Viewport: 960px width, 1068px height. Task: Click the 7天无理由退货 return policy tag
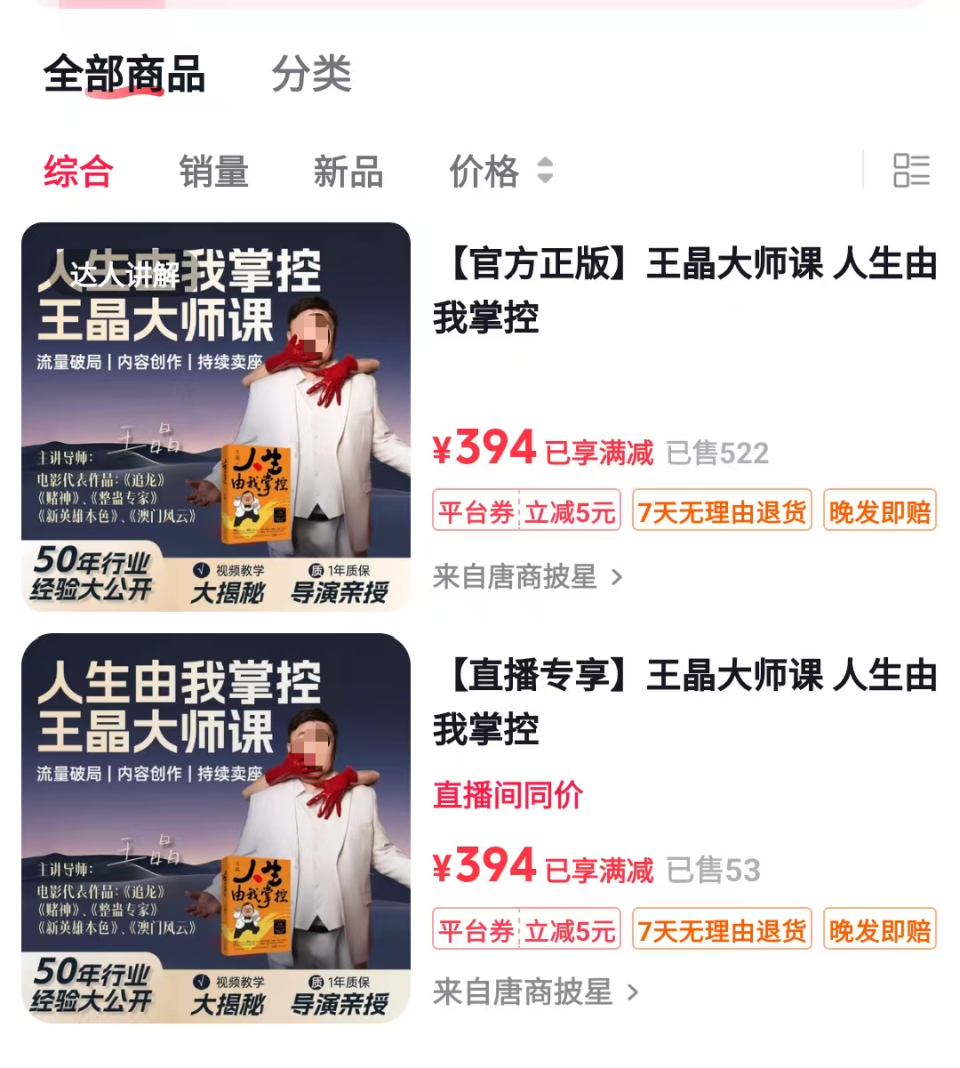721,510
